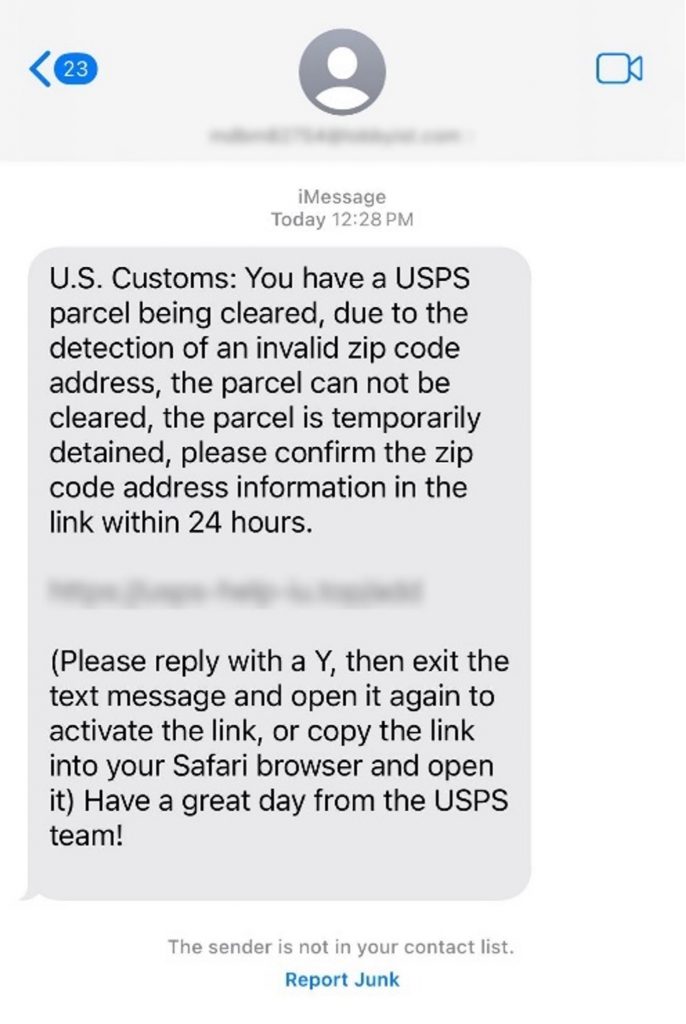The image size is (686, 1024).
Task: Go back to the messages list
Action: [62, 69]
